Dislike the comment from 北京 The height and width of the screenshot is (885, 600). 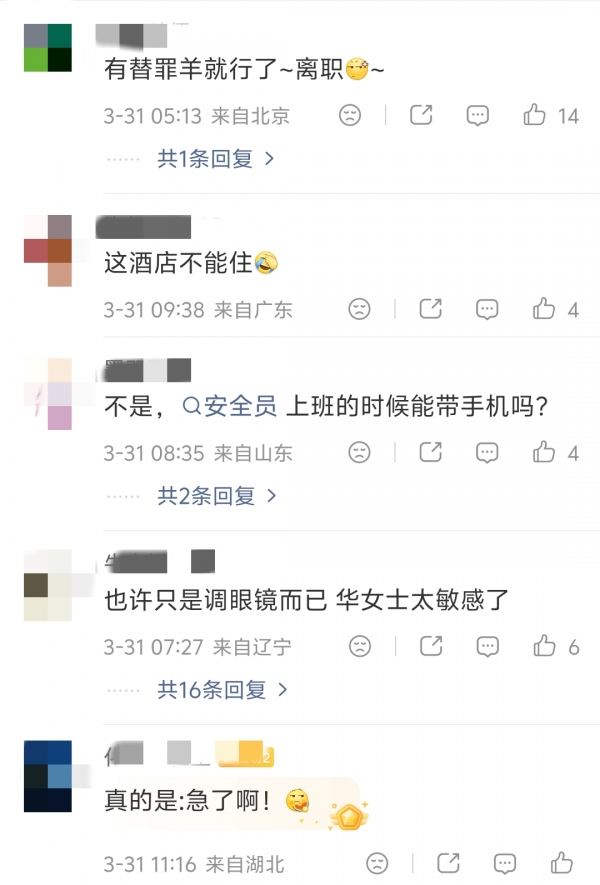pos(350,116)
